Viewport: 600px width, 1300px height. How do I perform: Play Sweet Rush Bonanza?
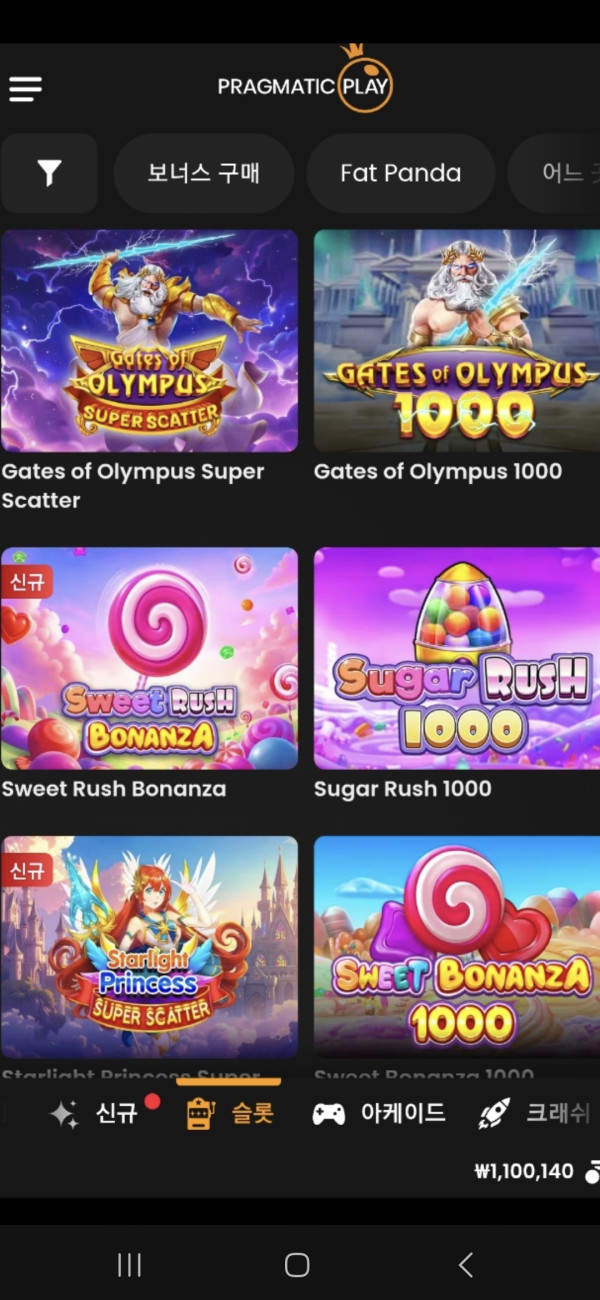(x=150, y=658)
